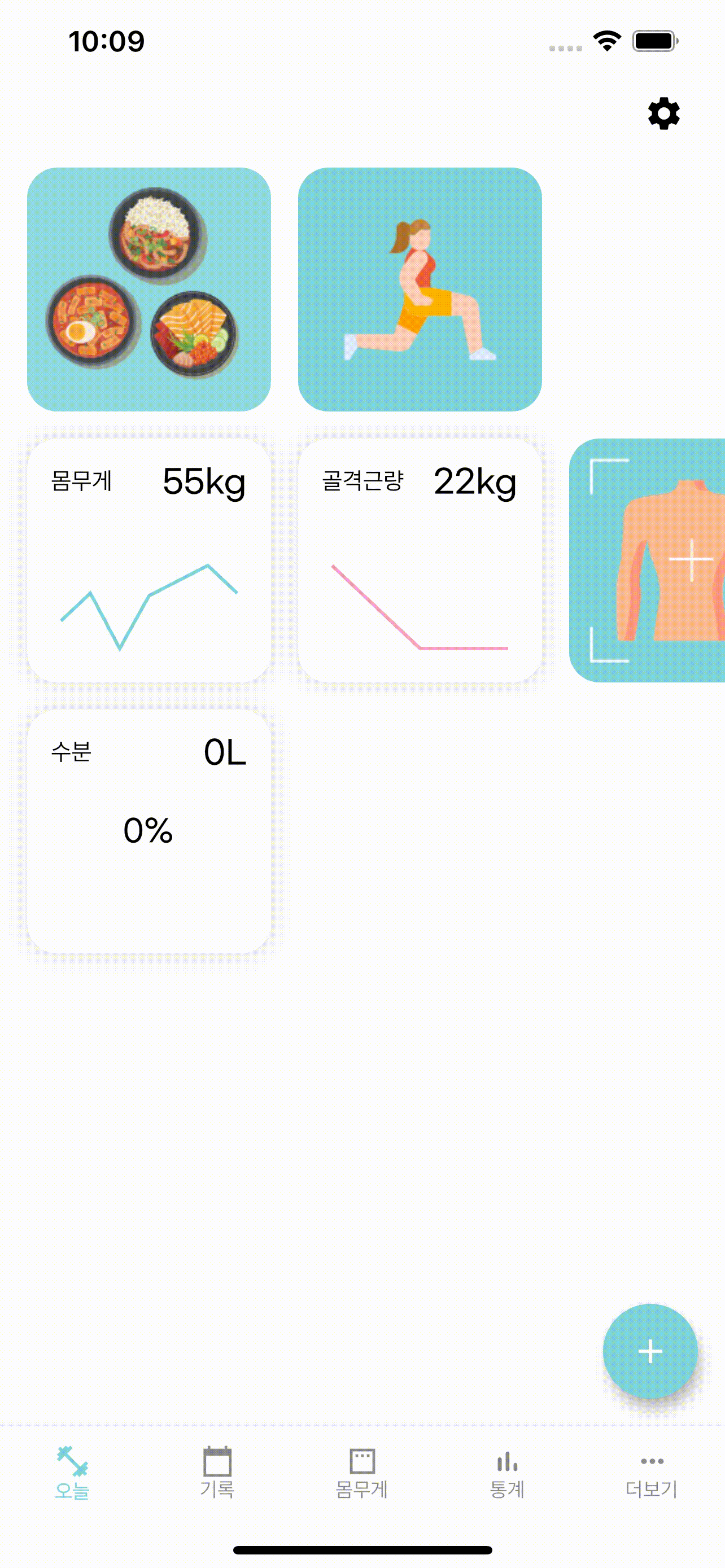Switch to the 오늘 tab
This screenshot has width=725, height=1568.
(x=72, y=1473)
